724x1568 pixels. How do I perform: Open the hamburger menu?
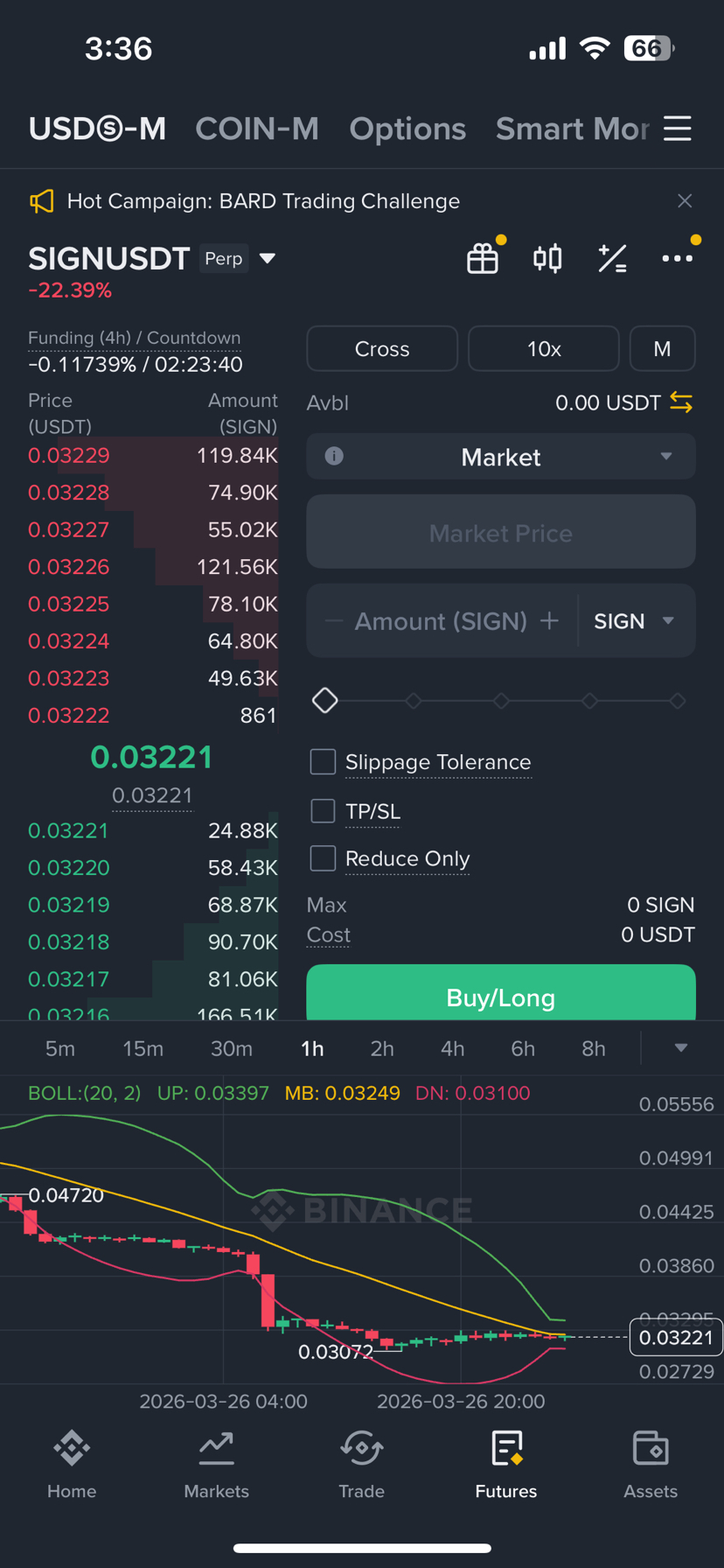point(677,129)
